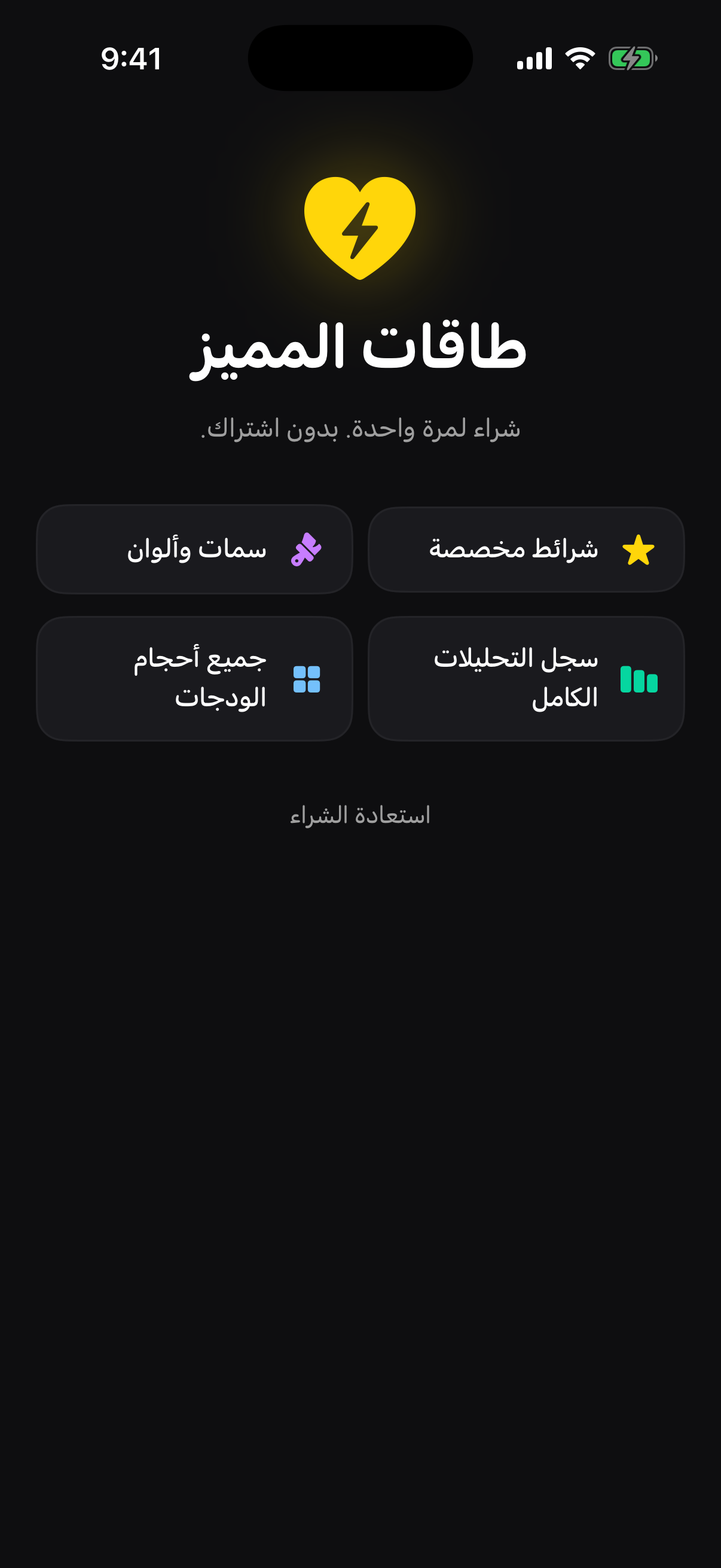Click the charging battery icon
The height and width of the screenshot is (1568, 721).
[633, 59]
